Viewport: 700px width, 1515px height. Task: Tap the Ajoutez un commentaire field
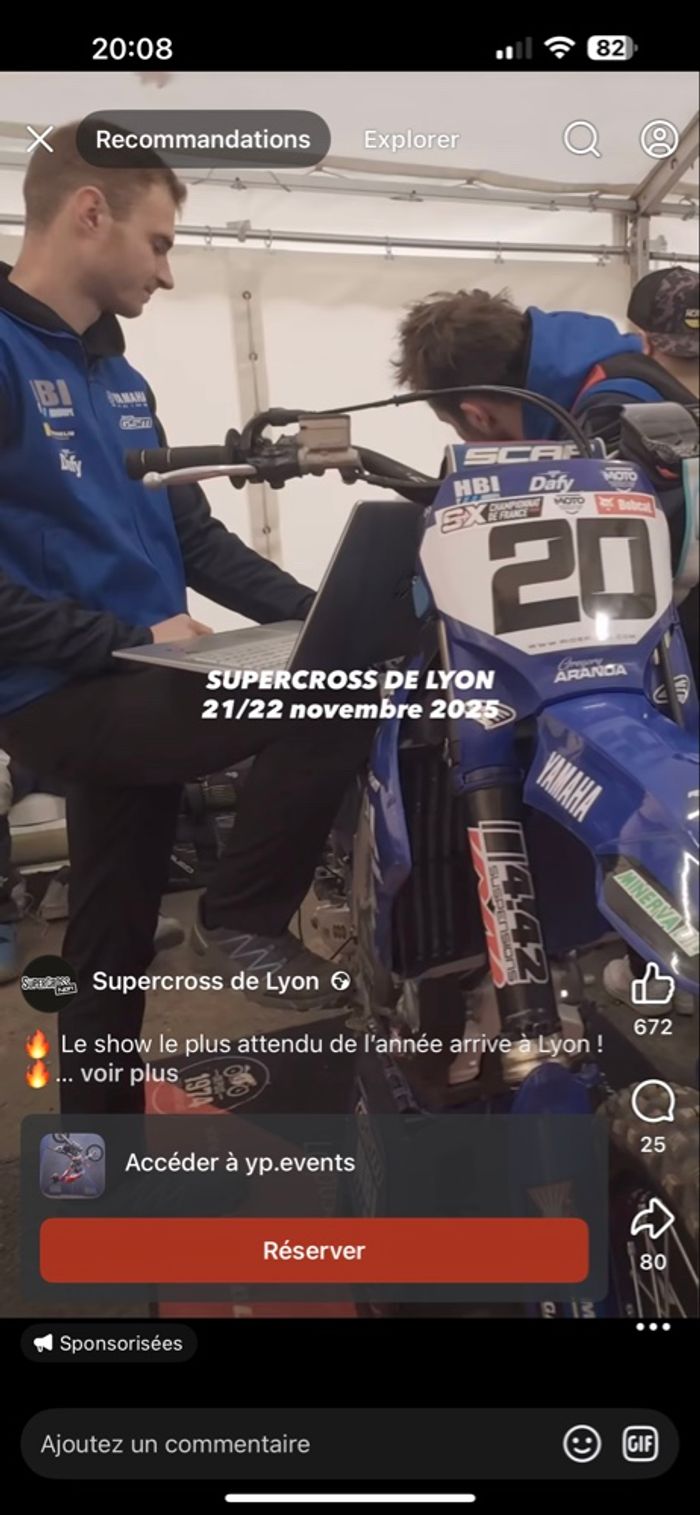(x=280, y=1443)
